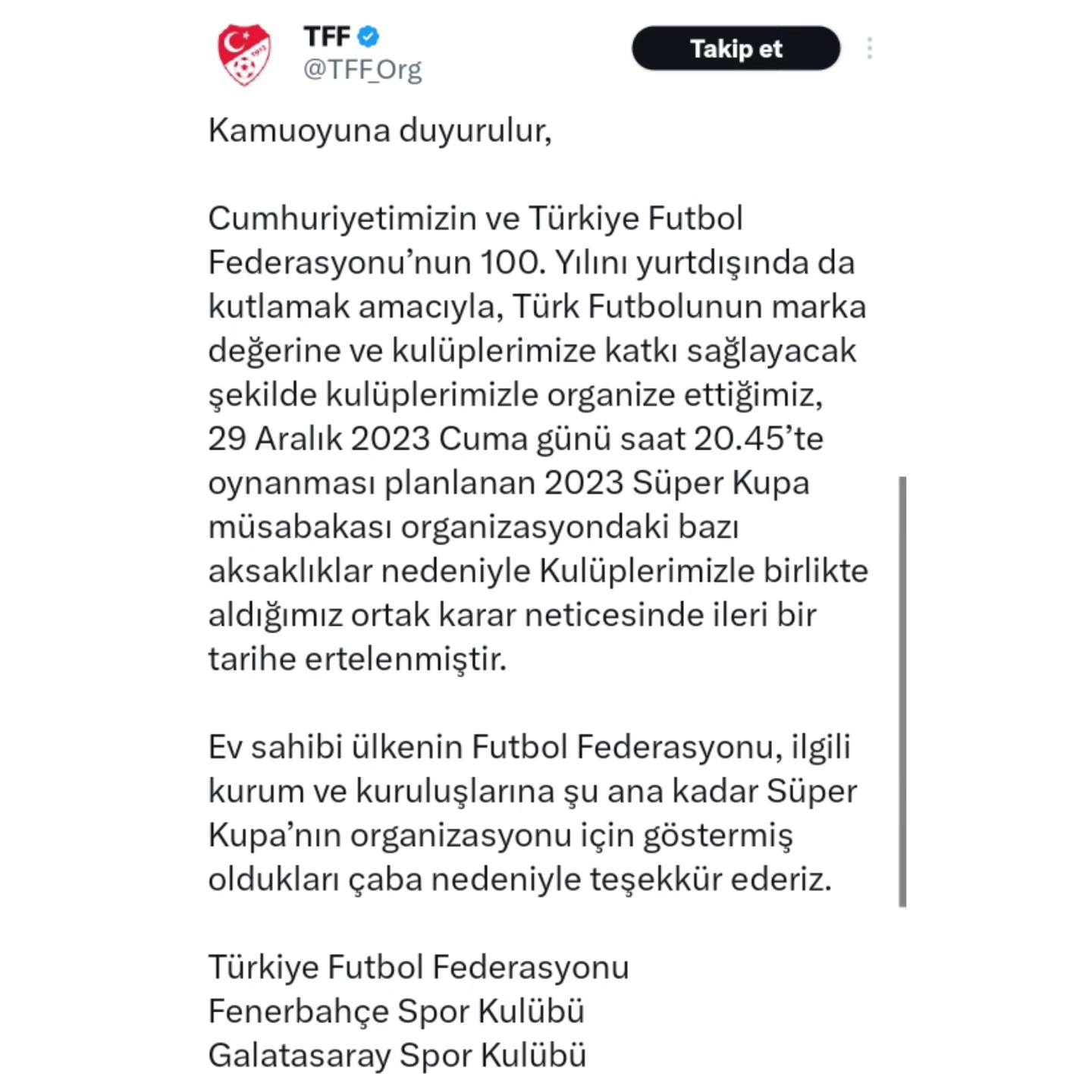Open the tweet overflow menu
Screen dimensions: 1092x1092
[x=869, y=49]
